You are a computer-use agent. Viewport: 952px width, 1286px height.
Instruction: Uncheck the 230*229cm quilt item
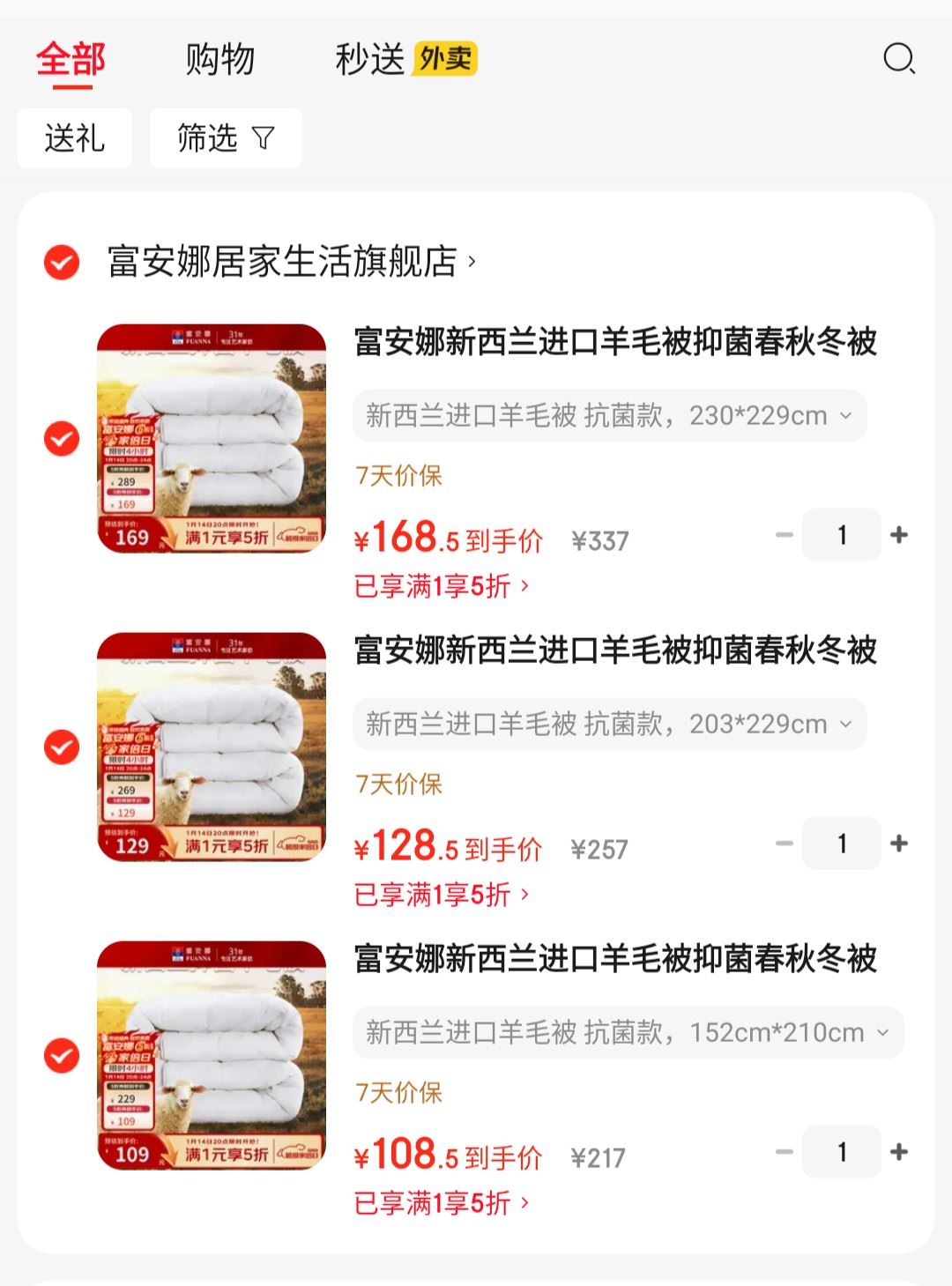coord(62,438)
